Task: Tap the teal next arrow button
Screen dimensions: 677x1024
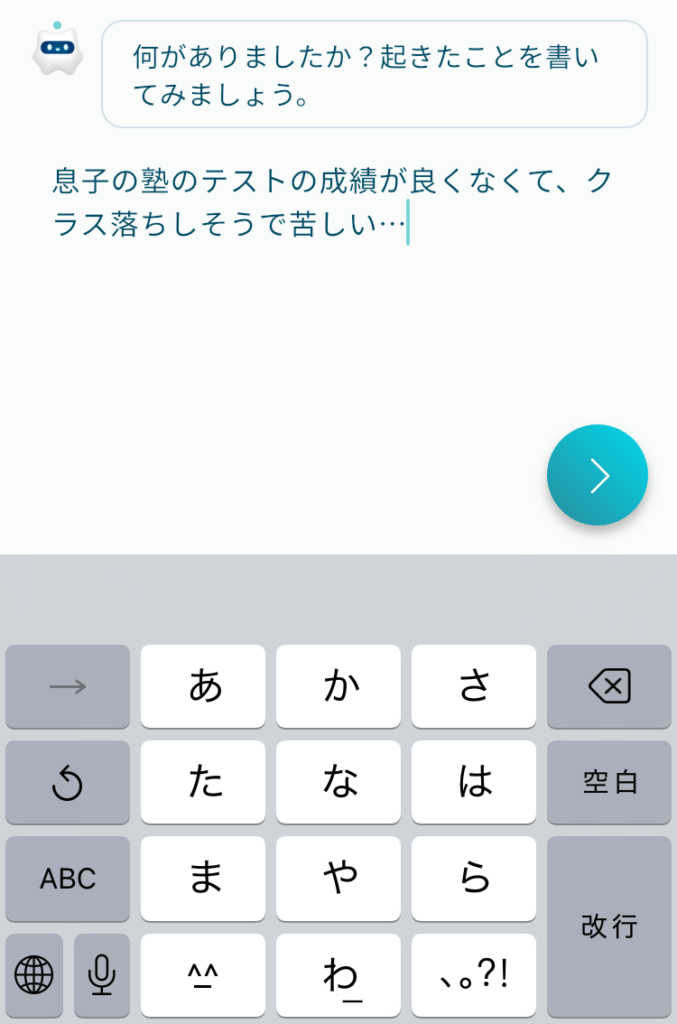Action: [597, 476]
